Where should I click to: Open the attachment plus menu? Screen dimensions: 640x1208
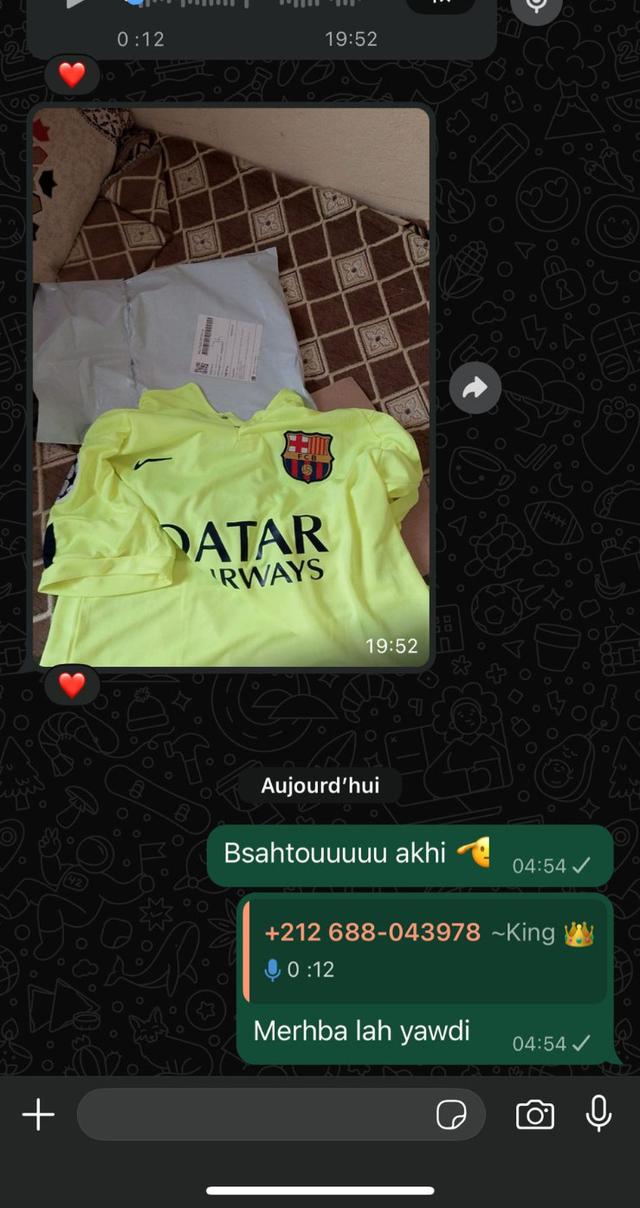(x=38, y=1114)
